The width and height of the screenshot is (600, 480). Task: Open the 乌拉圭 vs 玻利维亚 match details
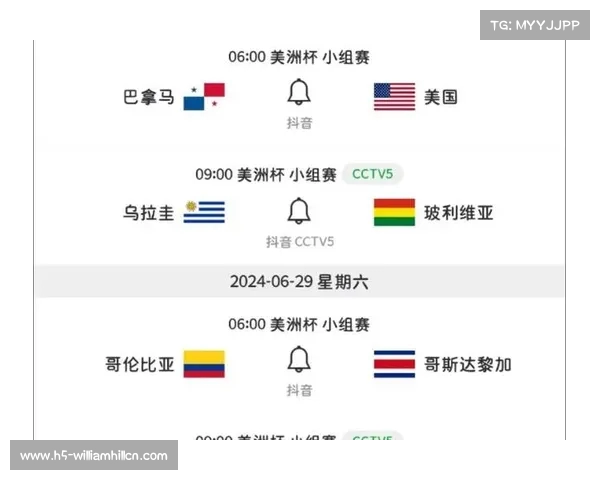click(149, 212)
